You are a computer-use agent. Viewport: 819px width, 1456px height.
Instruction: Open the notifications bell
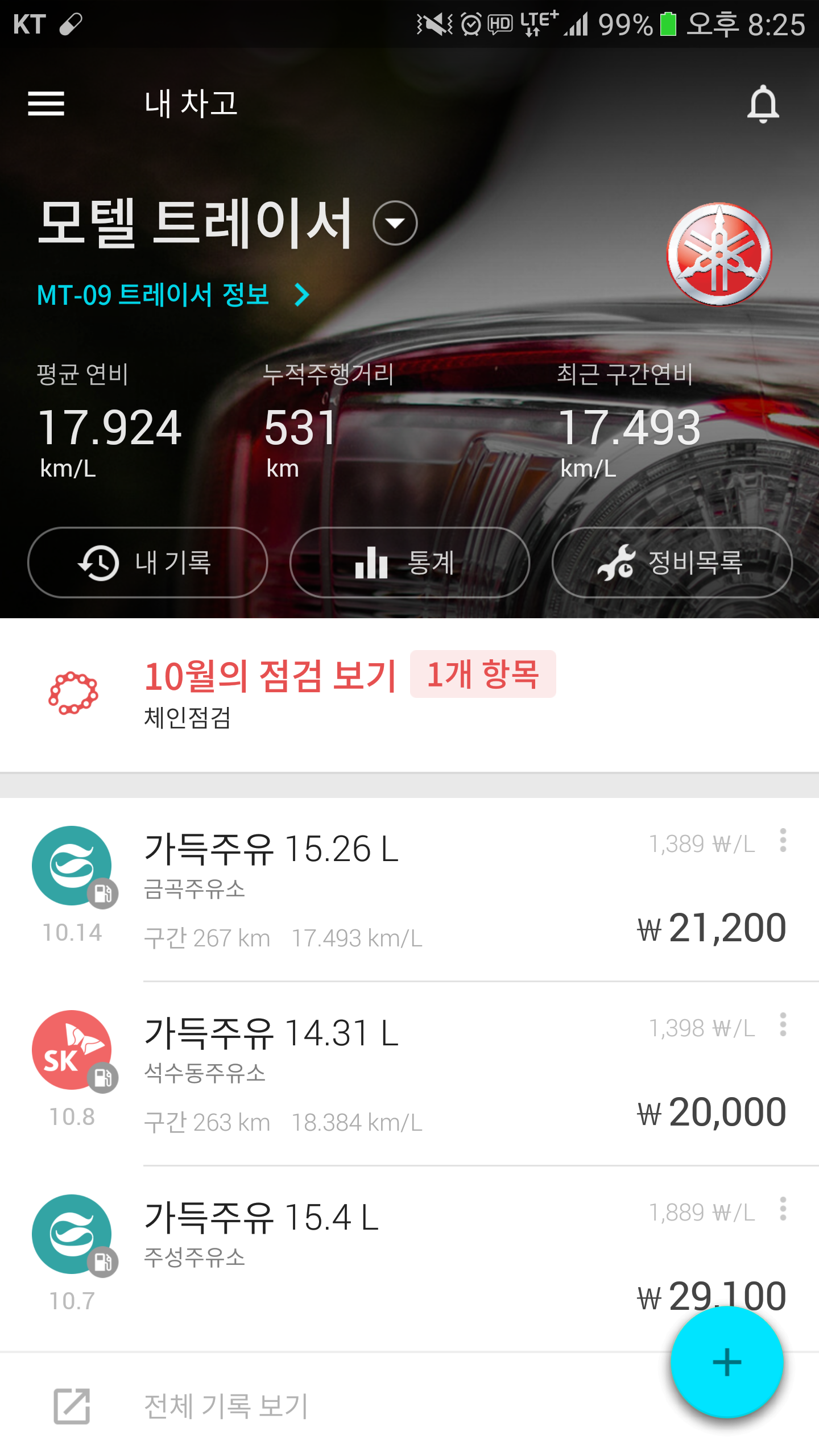(x=763, y=104)
